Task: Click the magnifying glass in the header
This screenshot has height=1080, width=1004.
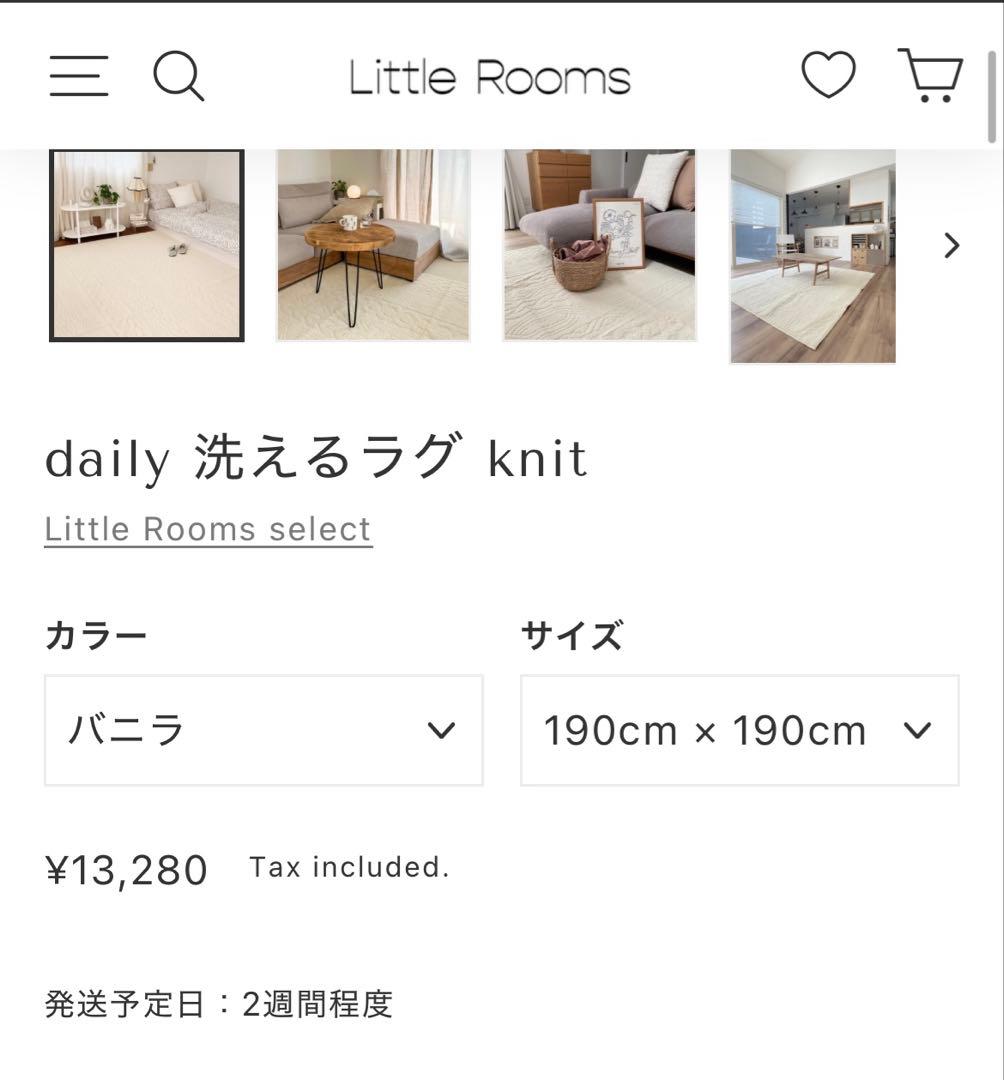Action: 178,75
